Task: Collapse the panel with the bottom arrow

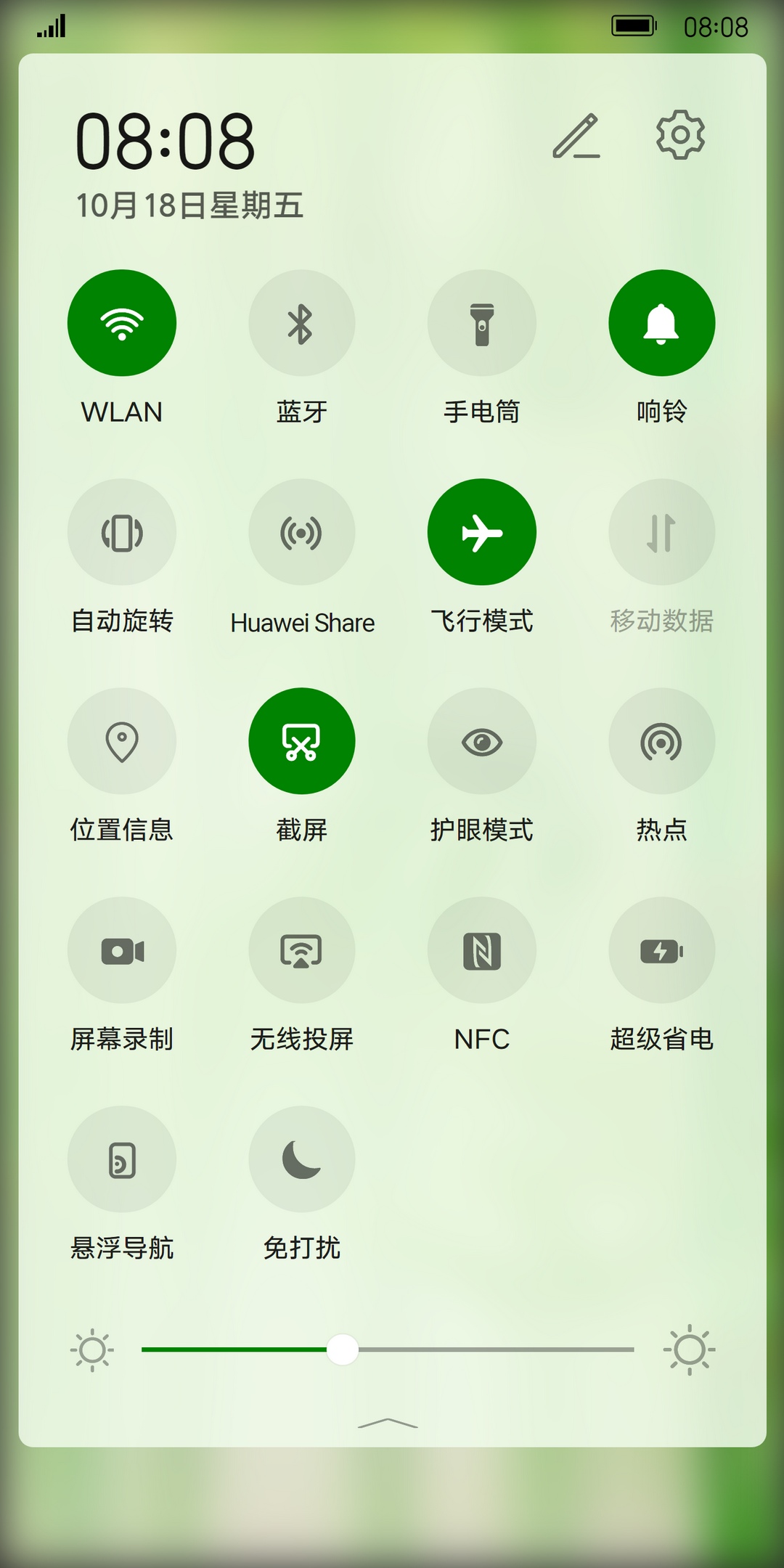Action: pyautogui.click(x=388, y=1423)
